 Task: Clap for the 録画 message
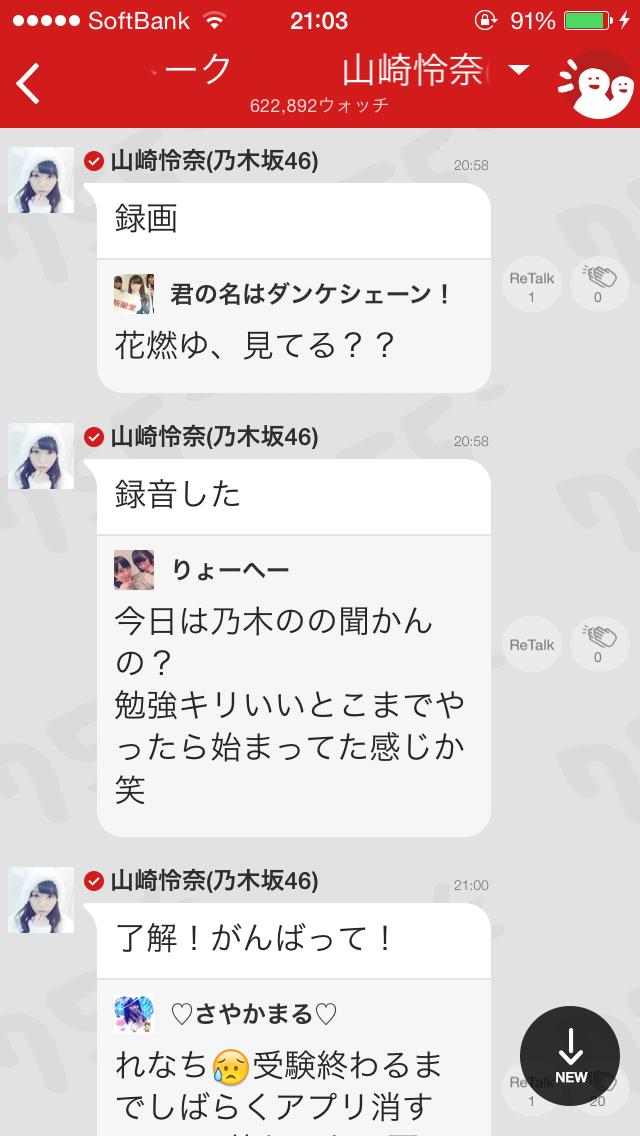tap(600, 284)
